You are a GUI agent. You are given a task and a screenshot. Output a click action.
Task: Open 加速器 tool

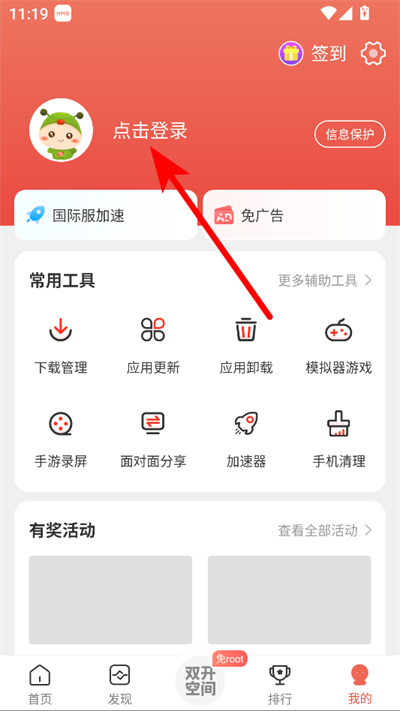click(246, 440)
